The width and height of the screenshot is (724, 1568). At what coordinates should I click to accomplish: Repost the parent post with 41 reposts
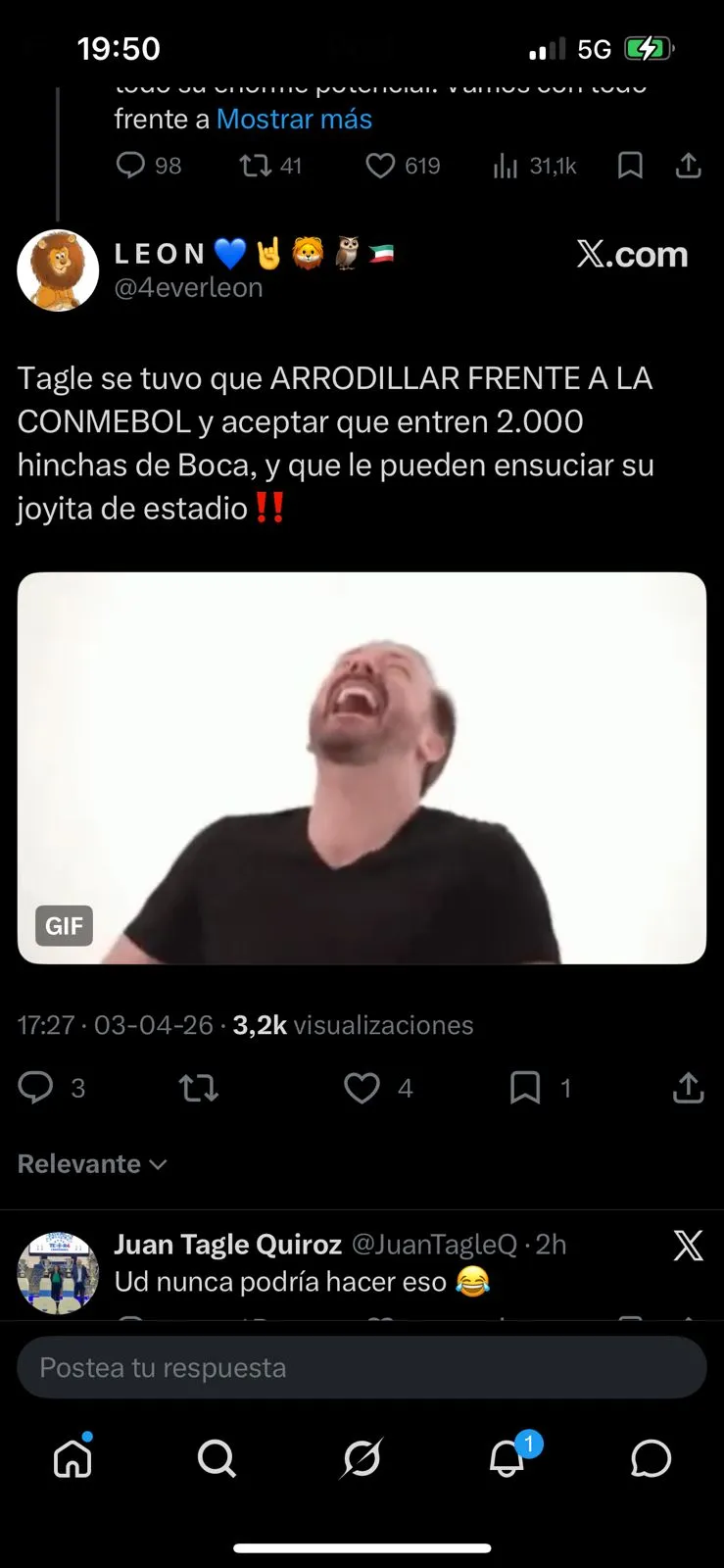tap(256, 165)
